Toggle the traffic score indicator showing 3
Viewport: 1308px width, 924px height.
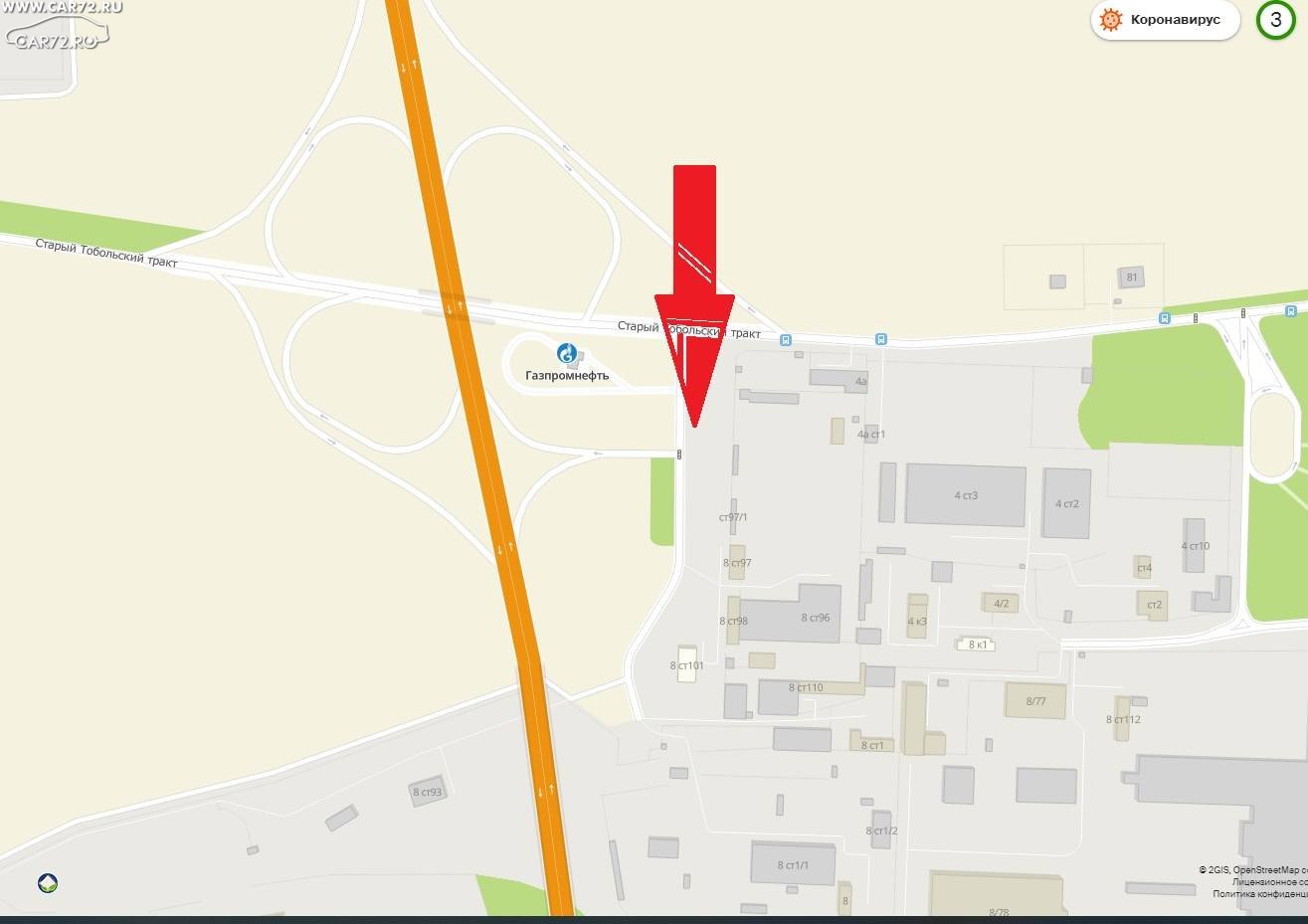(1276, 20)
